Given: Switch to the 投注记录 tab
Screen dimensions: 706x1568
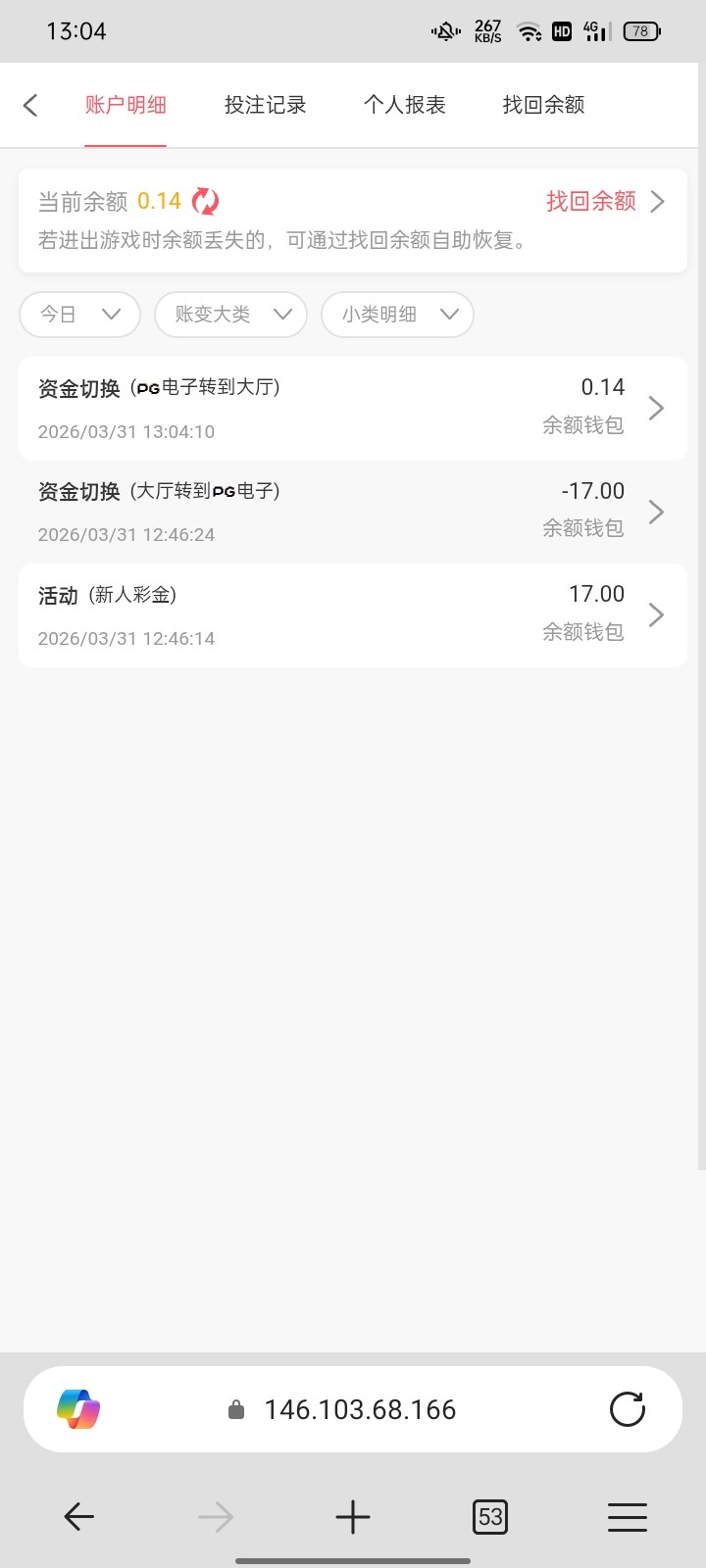Looking at the screenshot, I should point(265,105).
